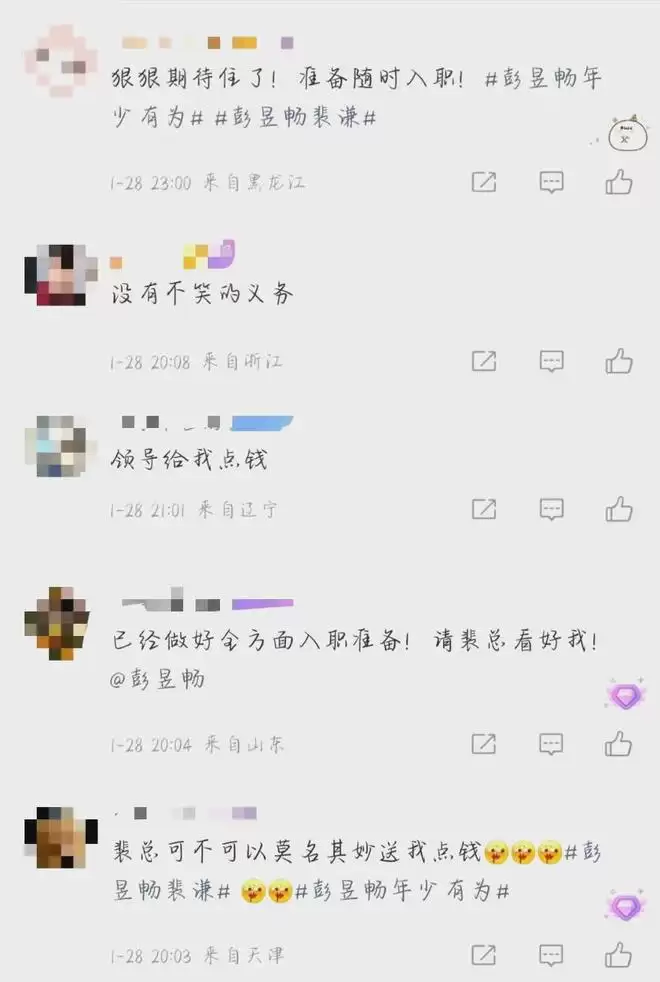Repost the comment posted from 黑龙江
The image size is (660, 982).
[484, 182]
